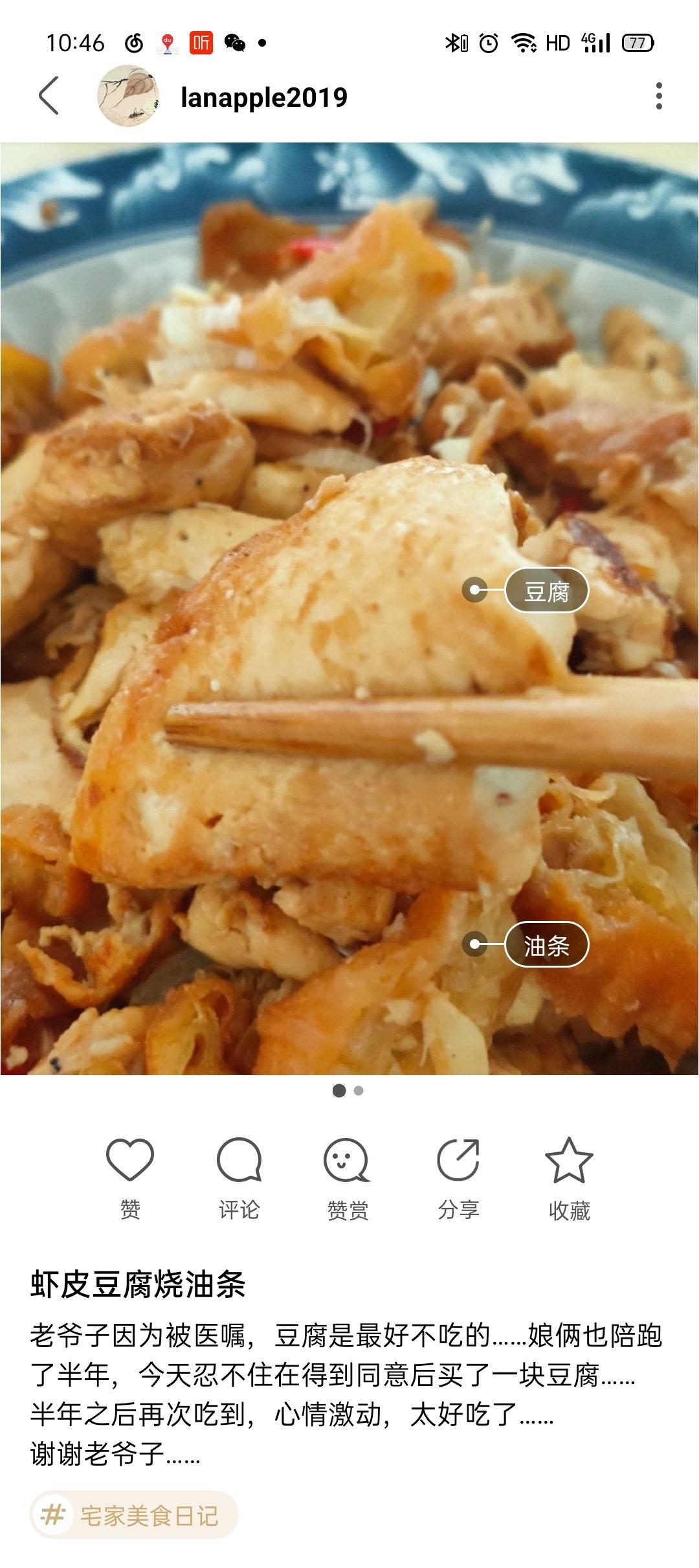Open the three-dot overflow menu
This screenshot has width=699, height=1568.
click(658, 96)
